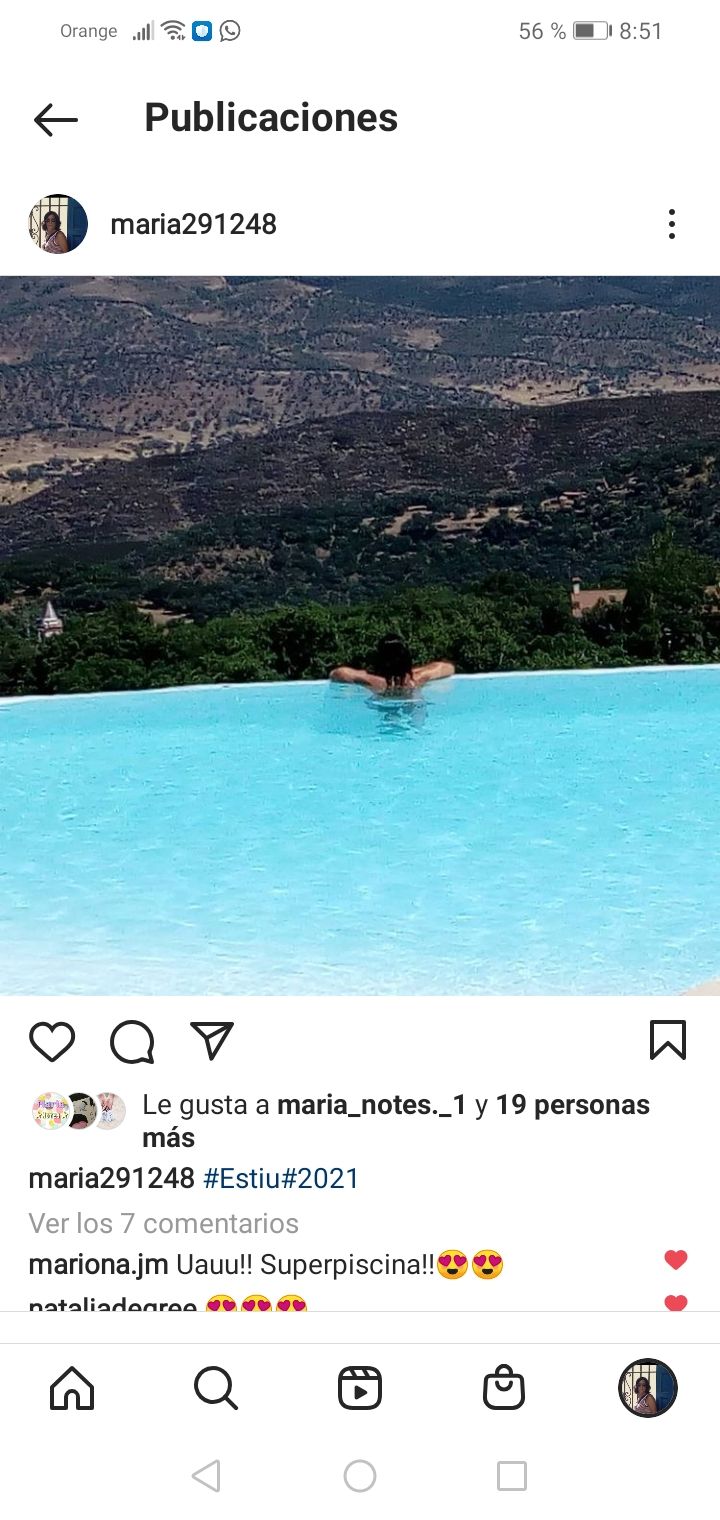The height and width of the screenshot is (1520, 720).
Task: Open the Shop bag tab
Action: click(503, 1388)
